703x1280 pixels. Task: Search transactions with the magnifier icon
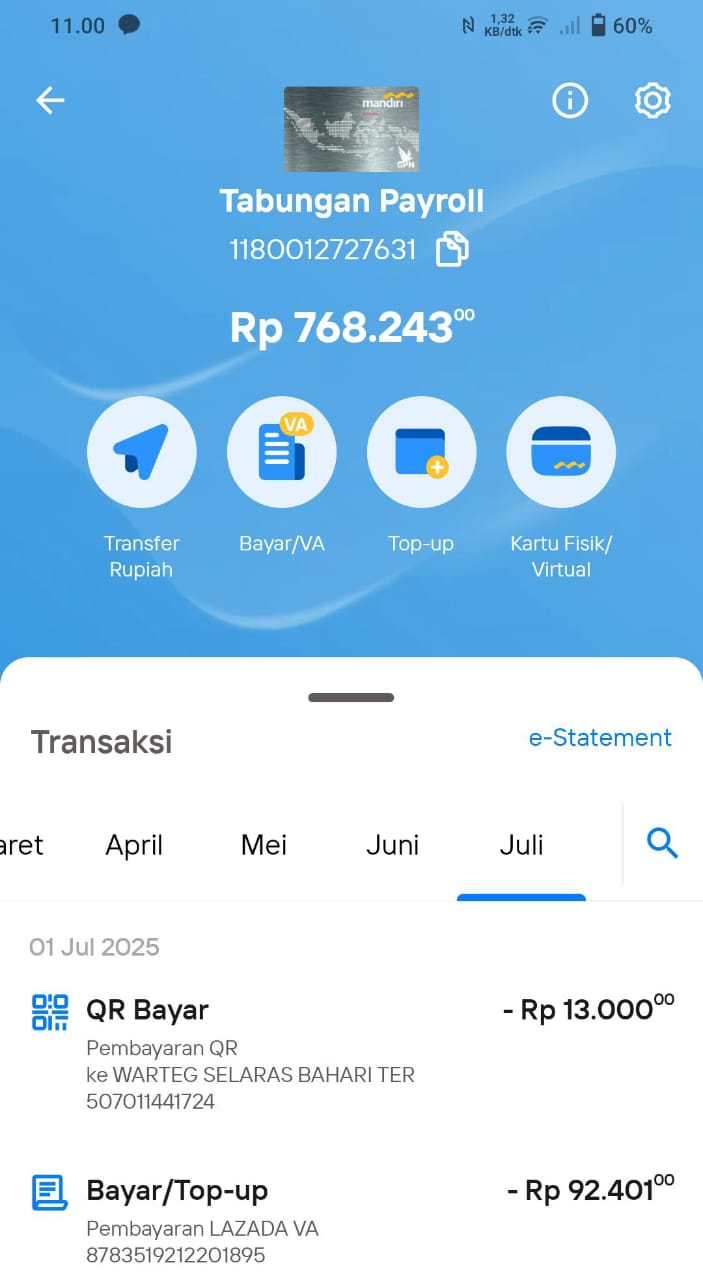(x=663, y=844)
